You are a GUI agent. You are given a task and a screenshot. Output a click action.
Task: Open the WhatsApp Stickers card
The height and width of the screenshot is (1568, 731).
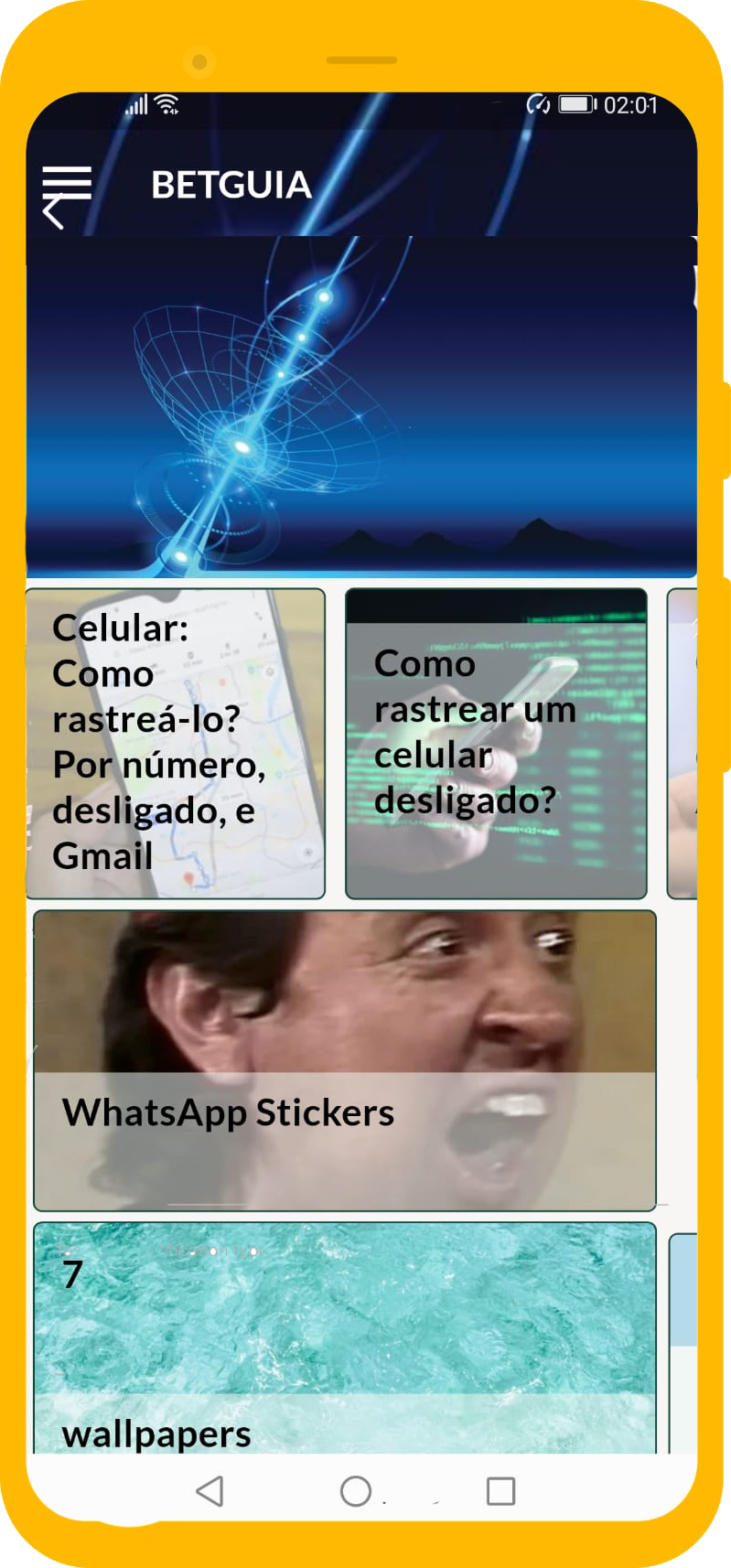pos(345,1060)
